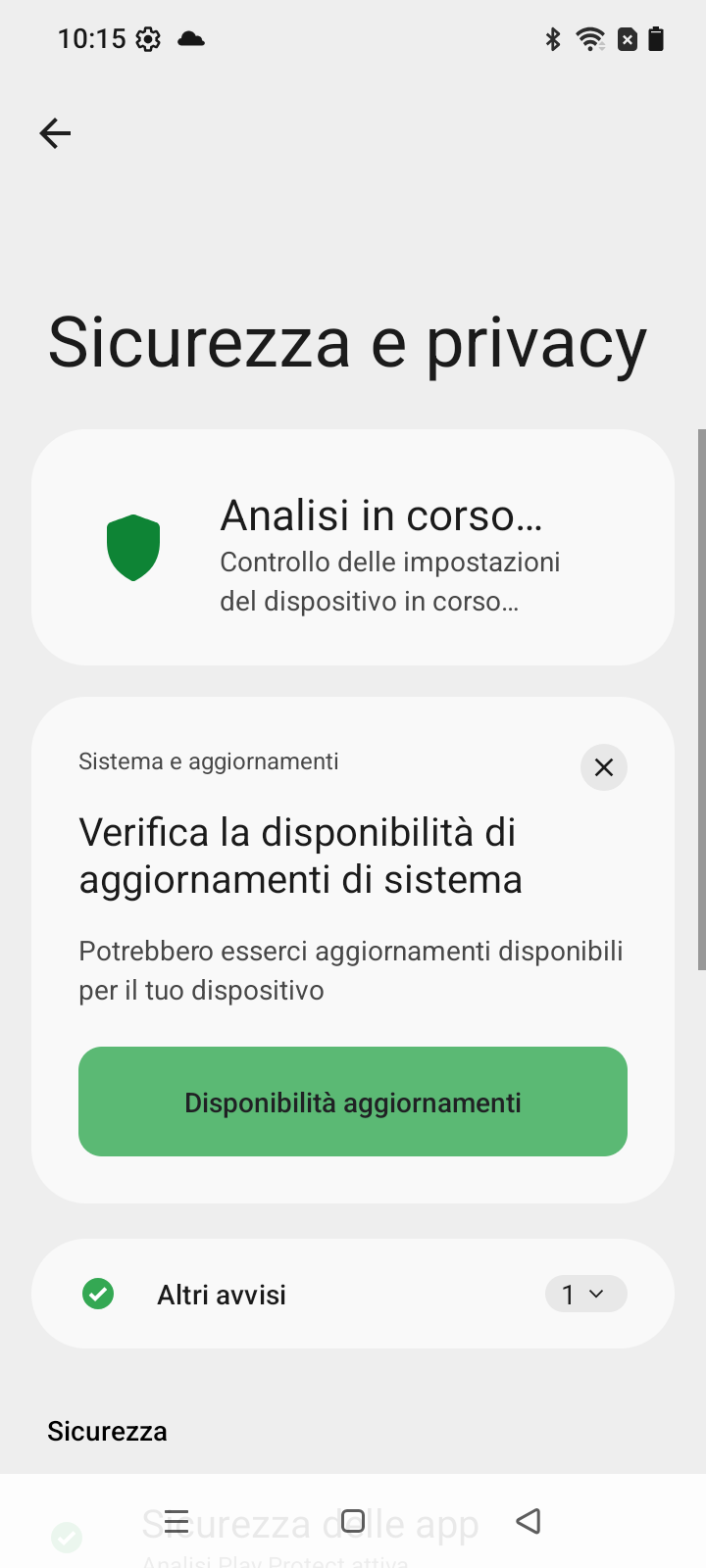The image size is (706, 1568).
Task: Go back using the top arrow
Action: [x=55, y=133]
